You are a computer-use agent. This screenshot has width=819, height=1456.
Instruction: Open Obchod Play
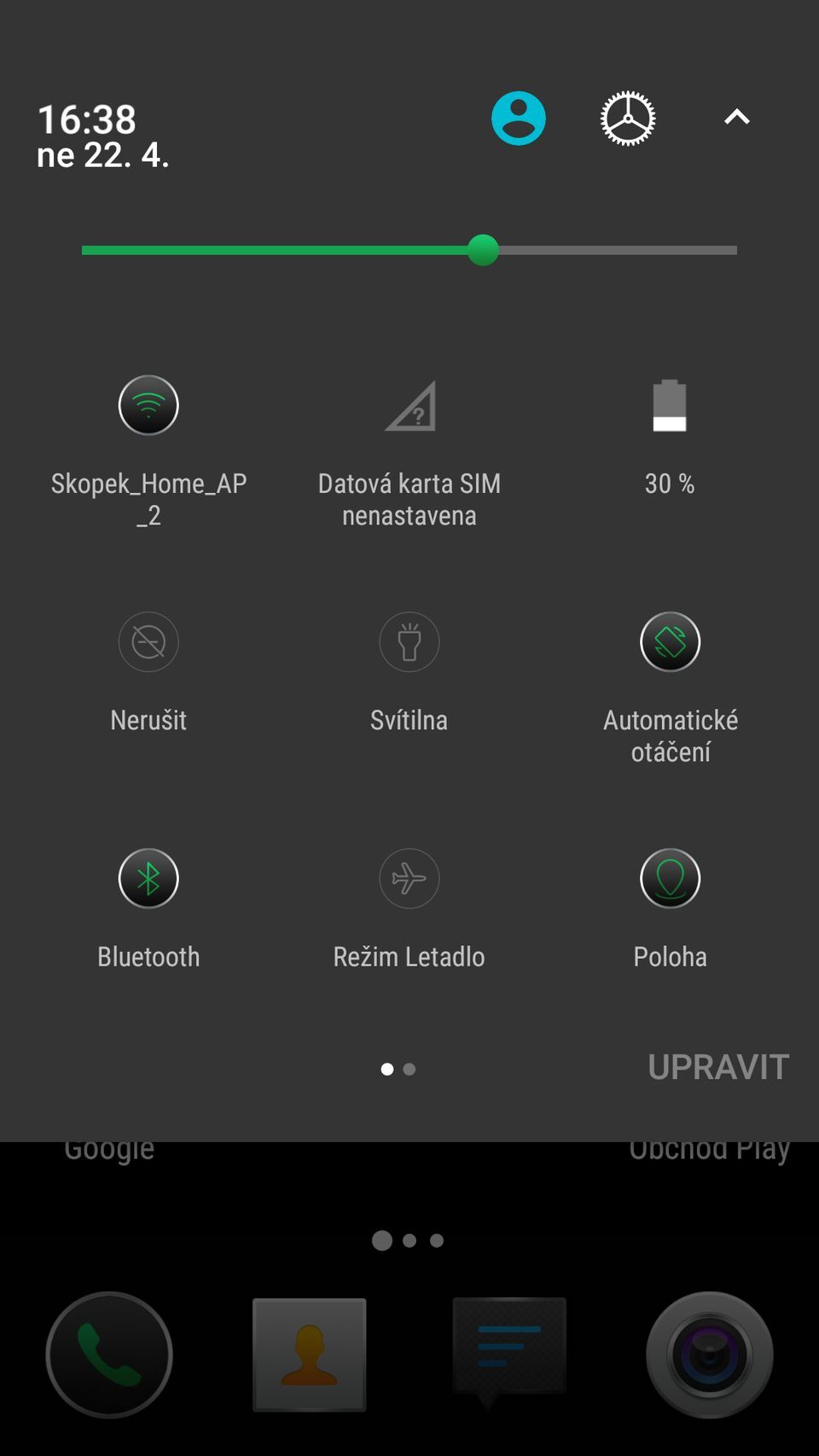(710, 1148)
